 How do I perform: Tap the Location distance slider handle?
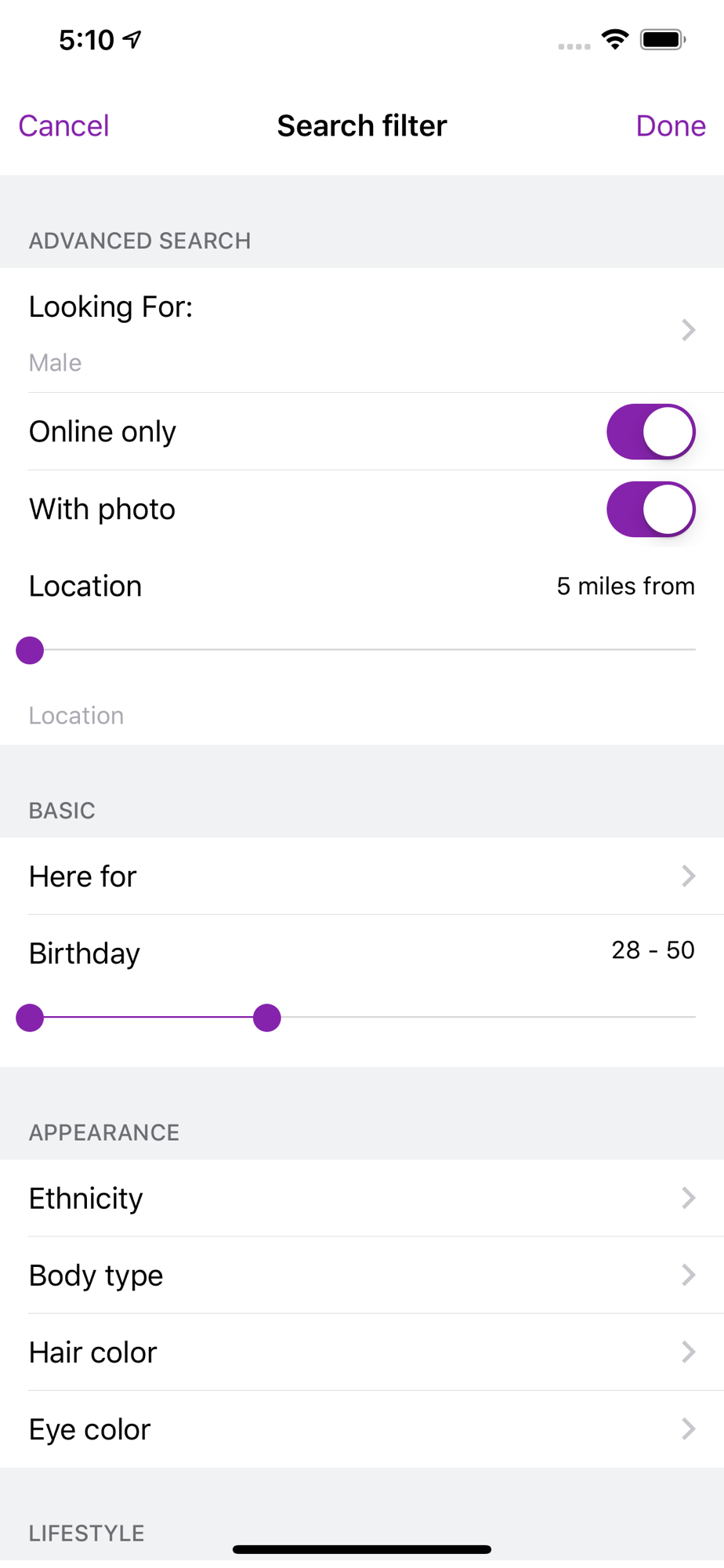[30, 650]
